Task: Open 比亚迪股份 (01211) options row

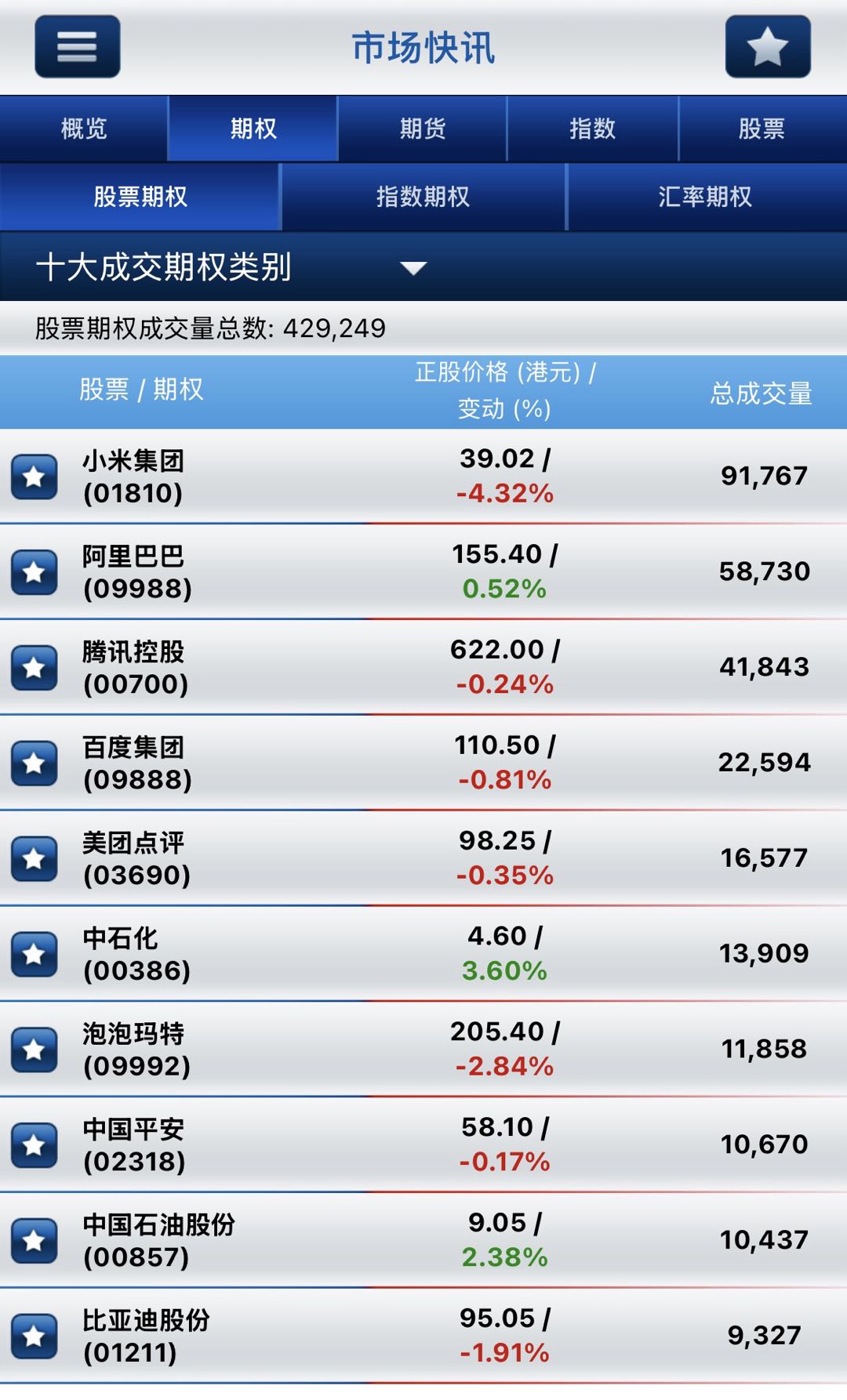Action: [x=423, y=1336]
